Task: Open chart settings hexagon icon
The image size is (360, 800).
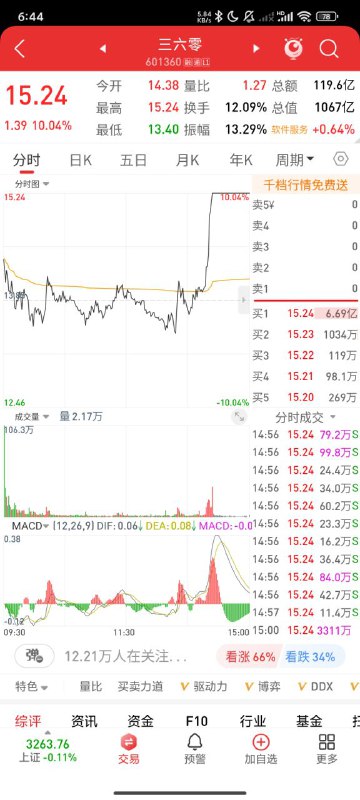Action: (341, 160)
